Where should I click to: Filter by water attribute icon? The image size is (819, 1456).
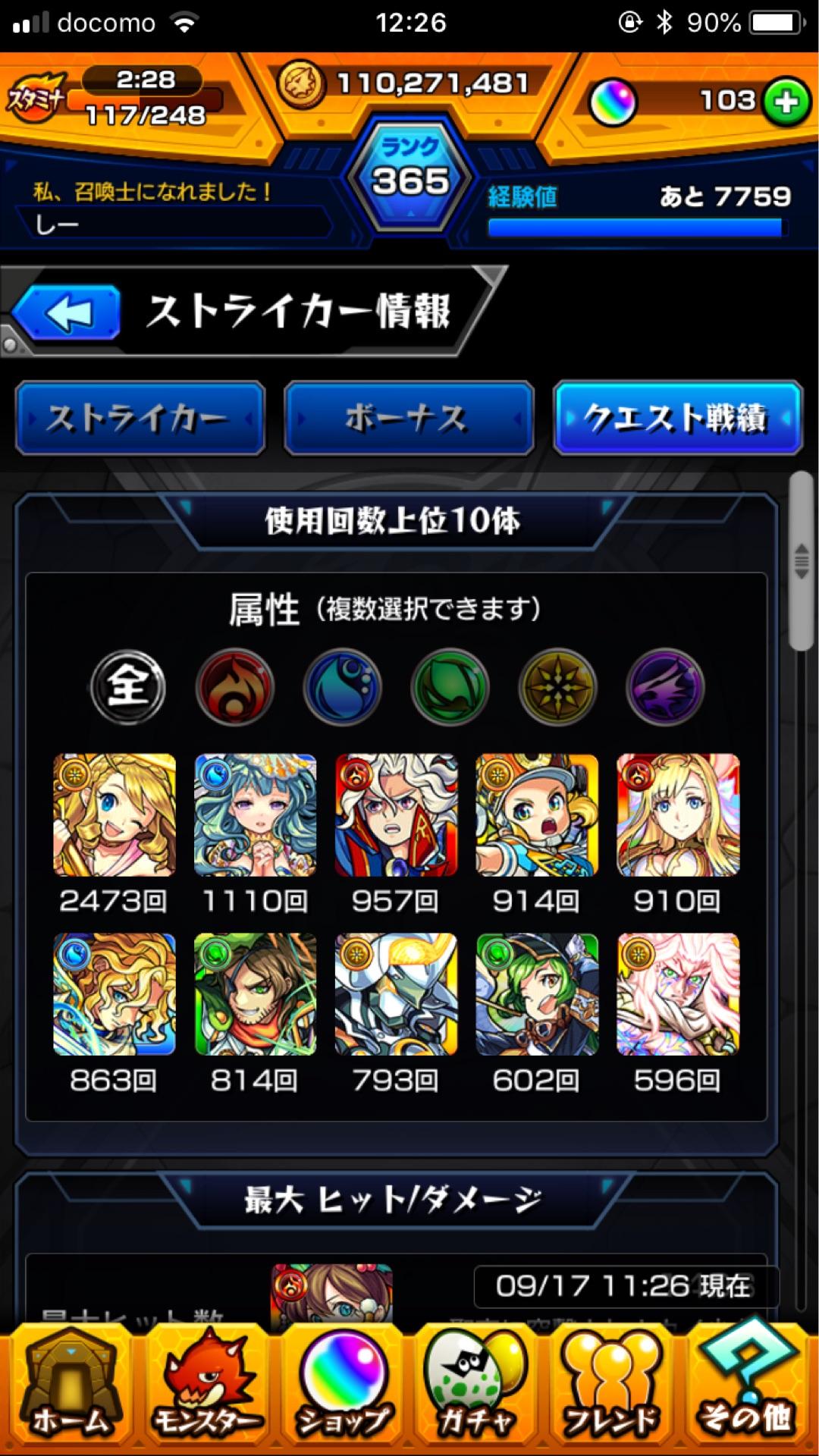coord(343,686)
